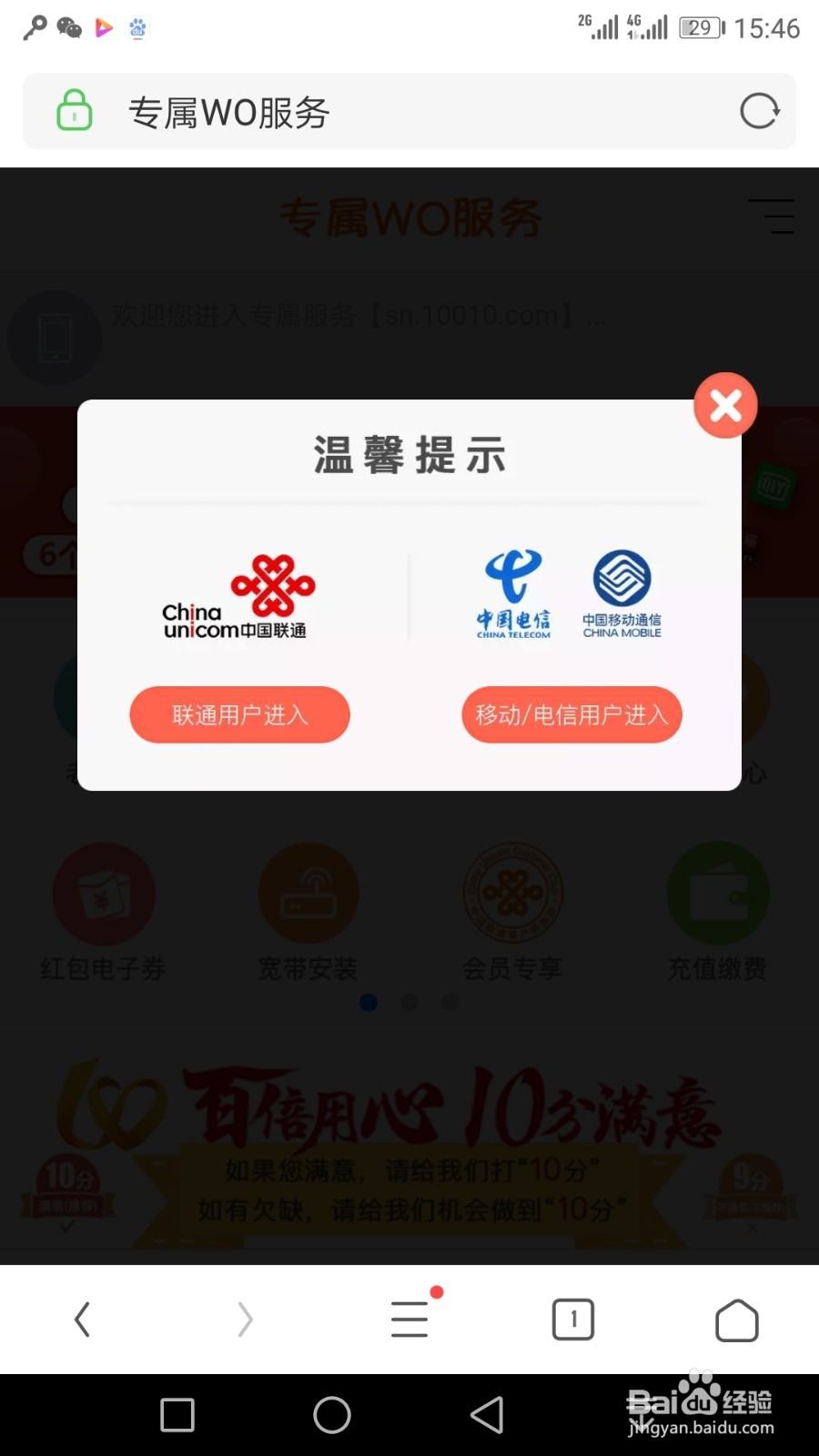Select the 会员专享 member exclusive icon

513,894
